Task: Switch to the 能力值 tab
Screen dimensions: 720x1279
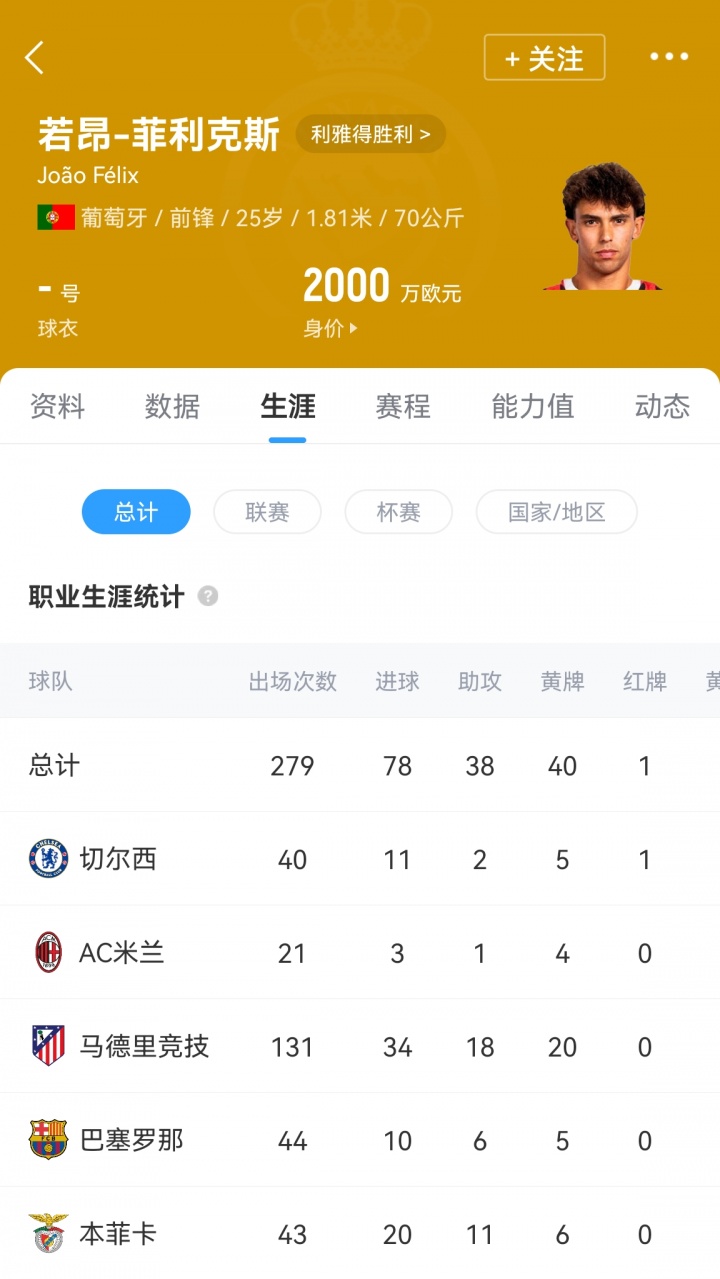Action: (532, 406)
